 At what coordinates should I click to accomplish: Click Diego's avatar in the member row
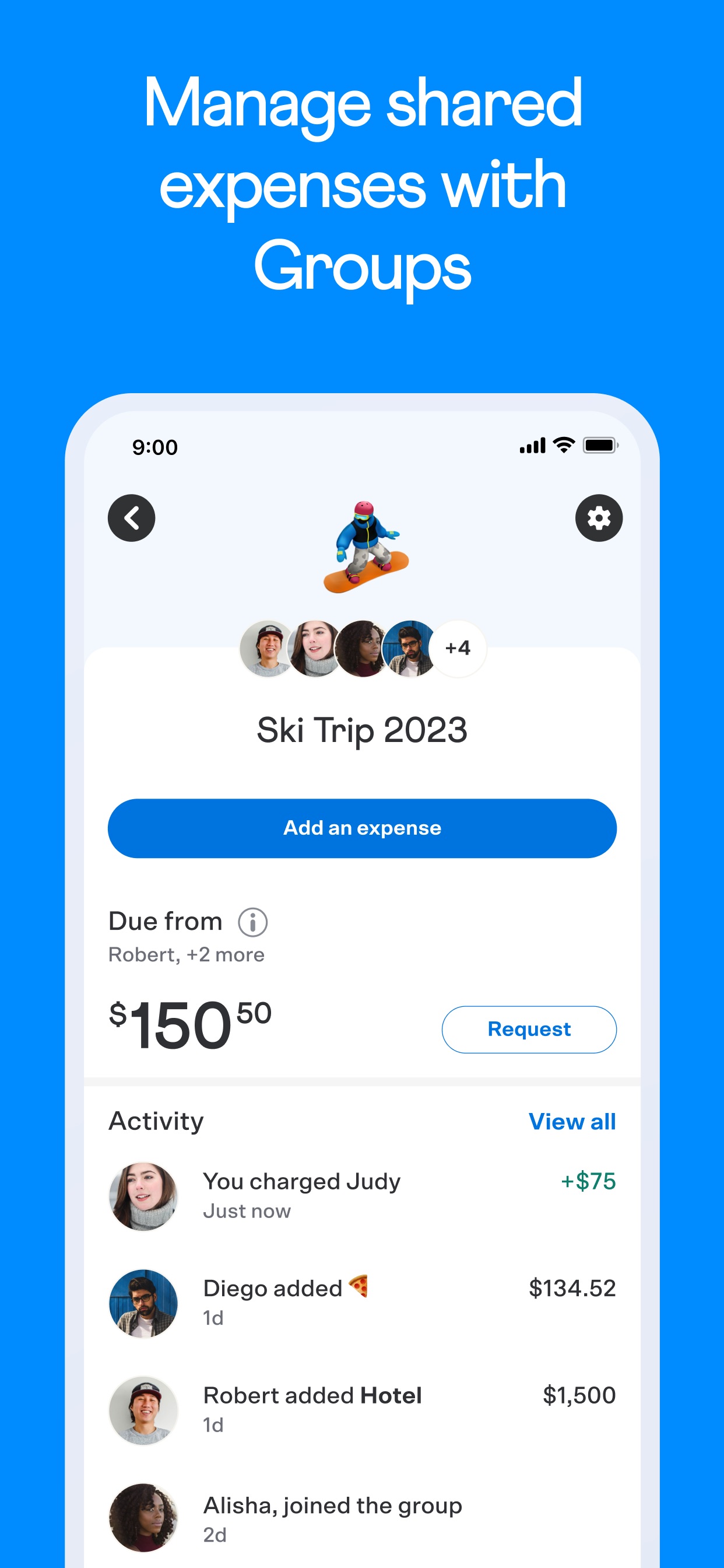(410, 648)
